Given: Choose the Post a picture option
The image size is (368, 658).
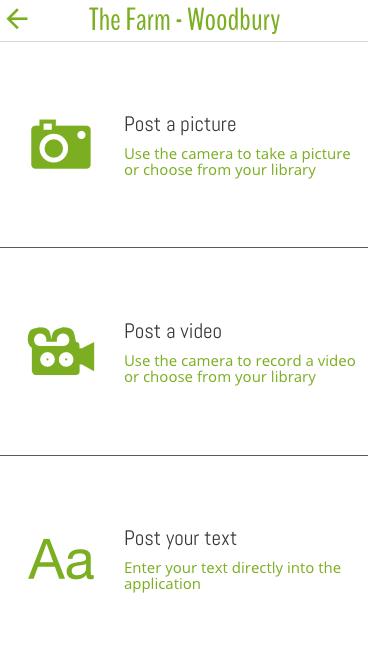Looking at the screenshot, I should coord(184,145).
